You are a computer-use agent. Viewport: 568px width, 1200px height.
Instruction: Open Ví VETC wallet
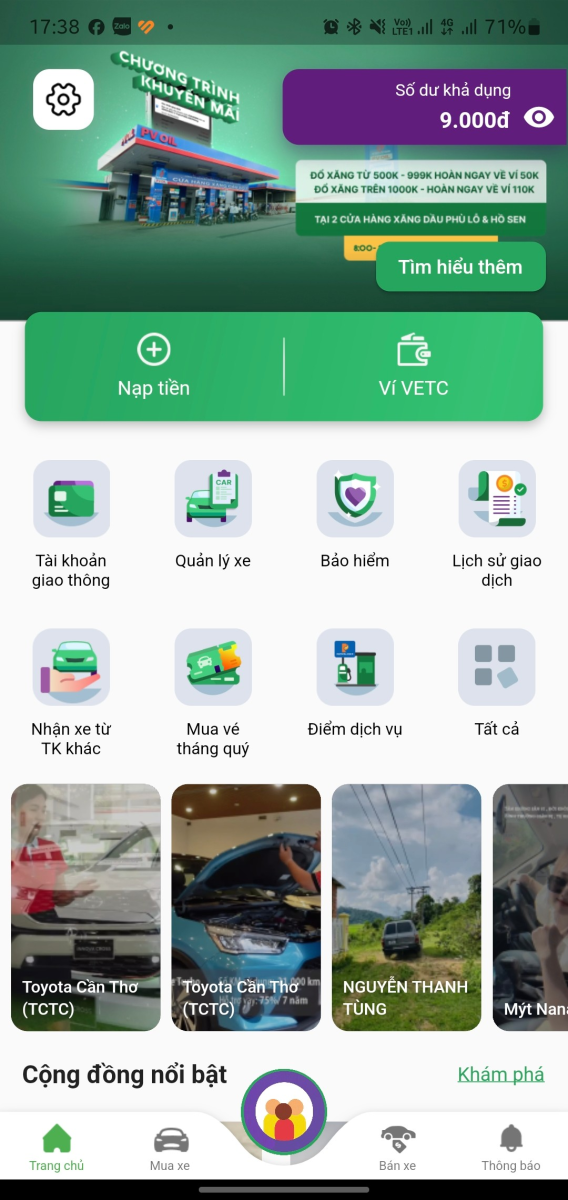[414, 366]
